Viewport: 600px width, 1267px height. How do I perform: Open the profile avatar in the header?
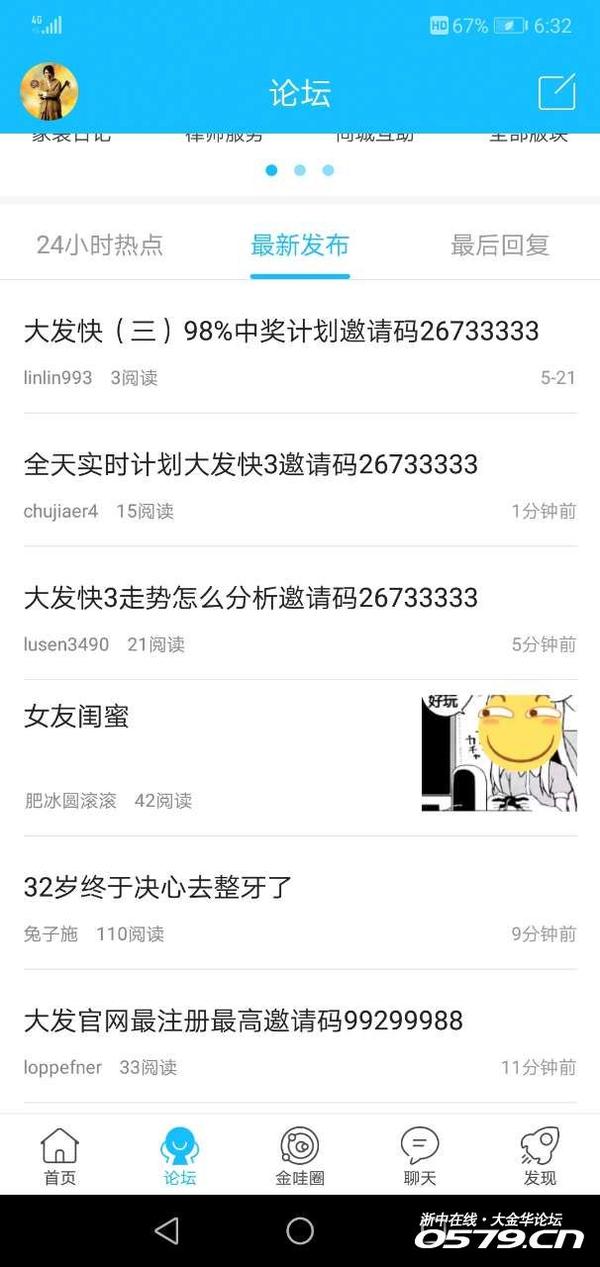[x=49, y=92]
